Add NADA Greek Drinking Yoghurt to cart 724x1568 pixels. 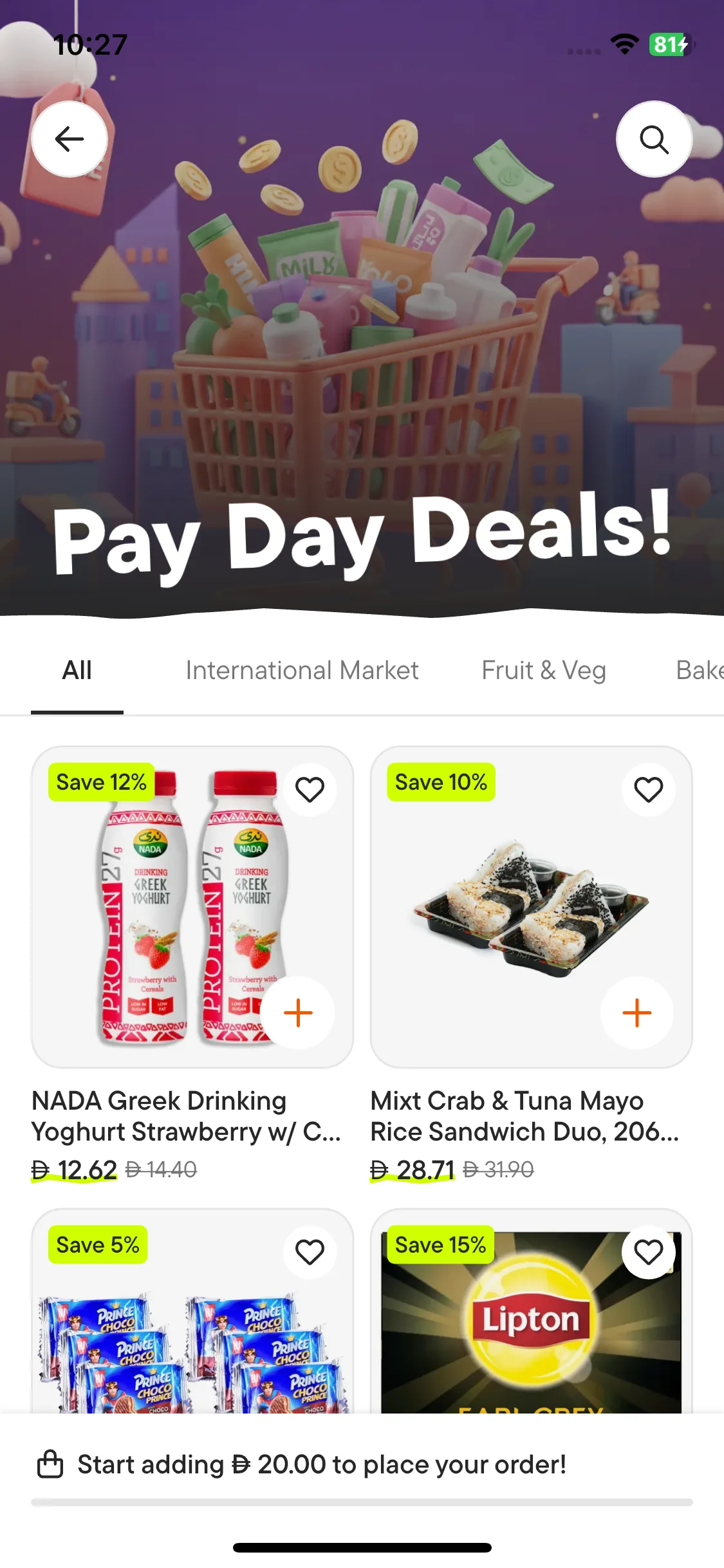click(298, 1013)
